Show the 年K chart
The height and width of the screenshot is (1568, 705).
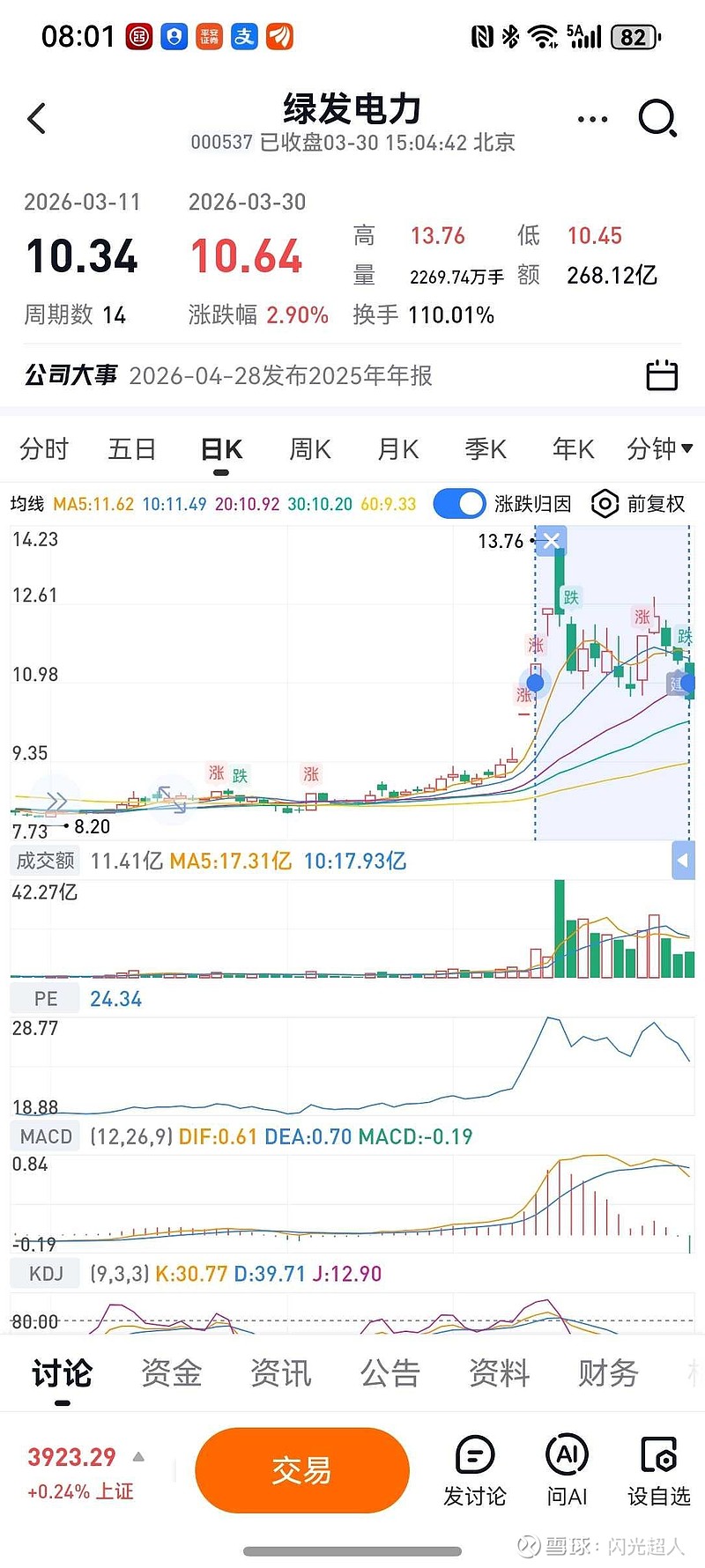(x=574, y=449)
